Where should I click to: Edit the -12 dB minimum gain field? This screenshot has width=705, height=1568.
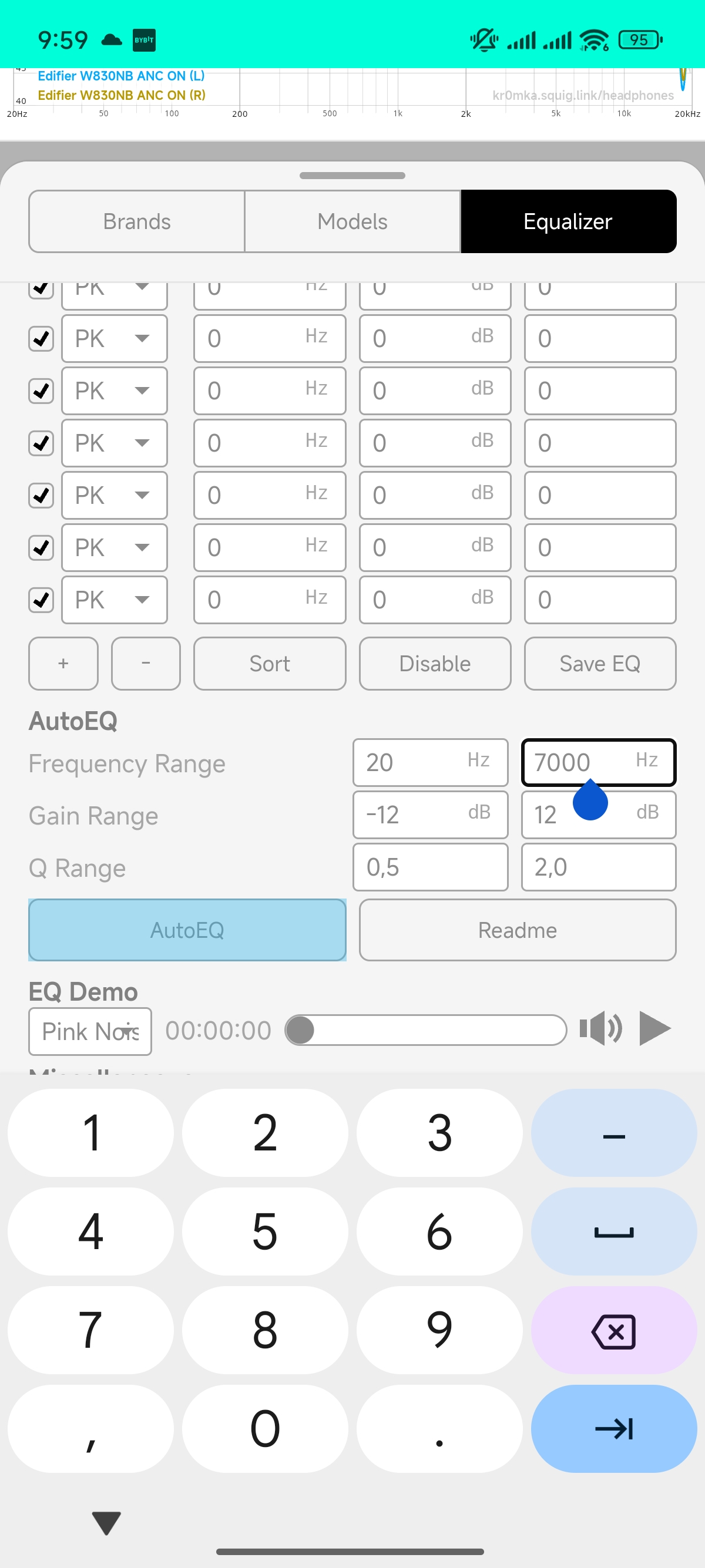coord(431,815)
